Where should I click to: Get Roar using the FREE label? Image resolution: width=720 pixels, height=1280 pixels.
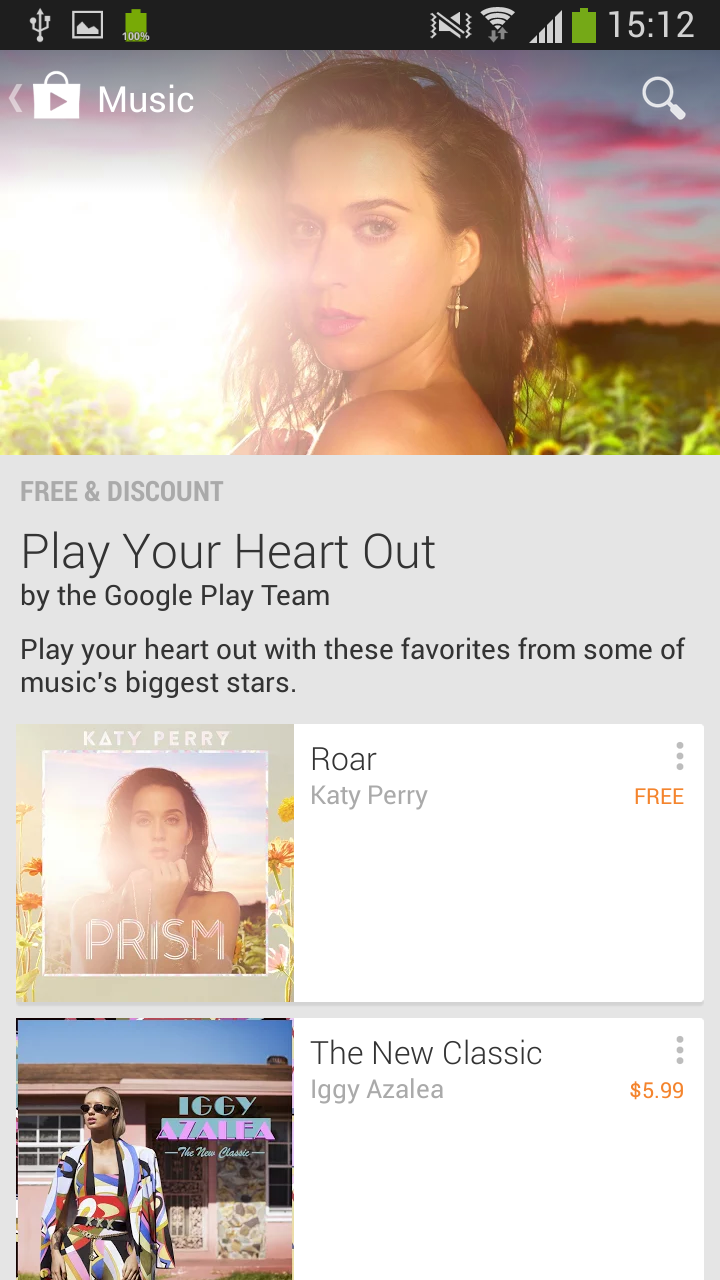659,797
